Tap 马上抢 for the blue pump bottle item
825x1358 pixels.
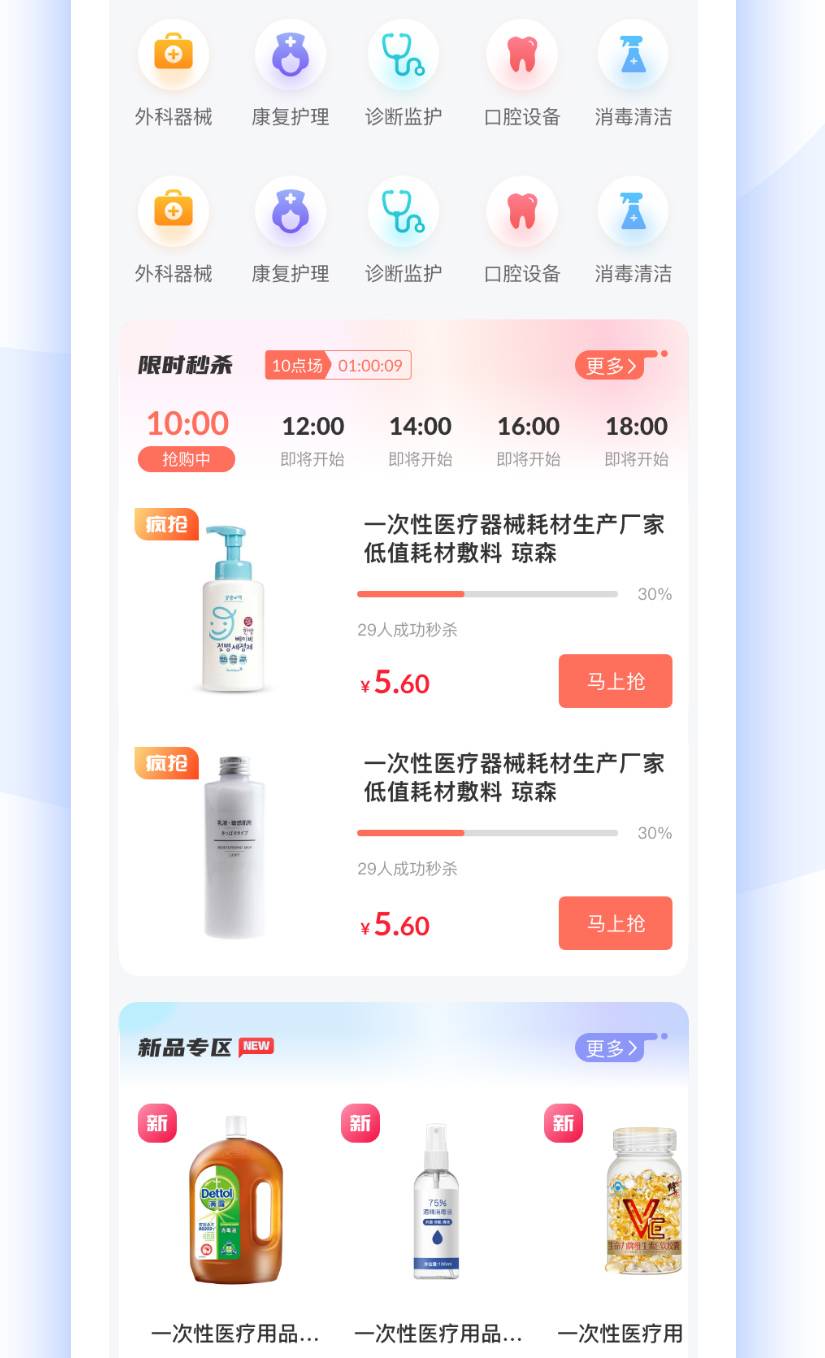tap(615, 681)
